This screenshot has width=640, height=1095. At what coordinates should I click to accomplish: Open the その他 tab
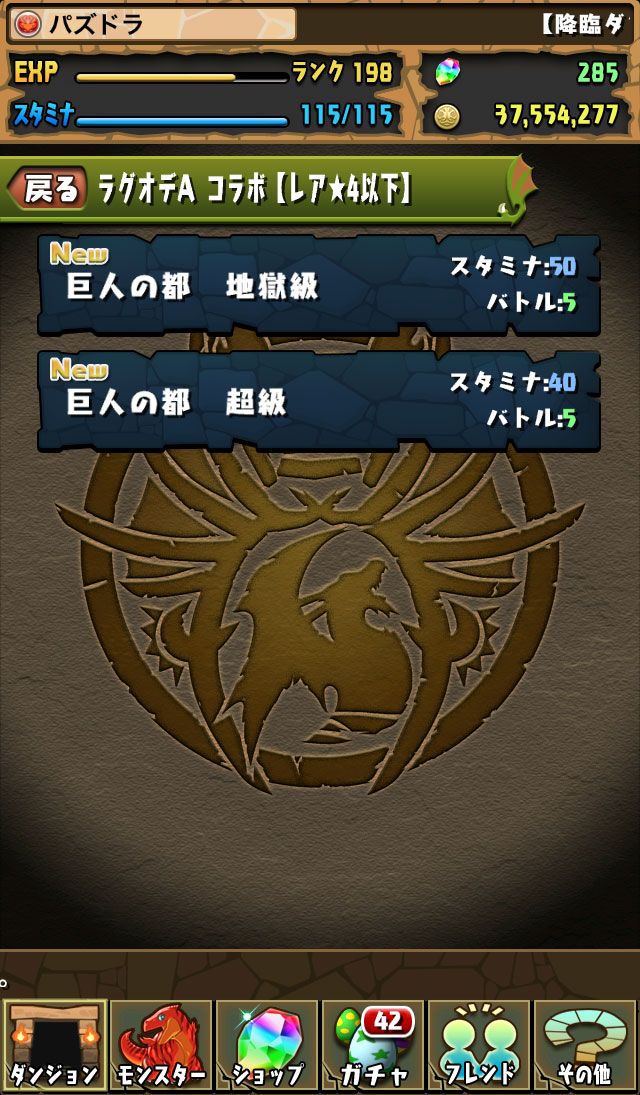585,1046
